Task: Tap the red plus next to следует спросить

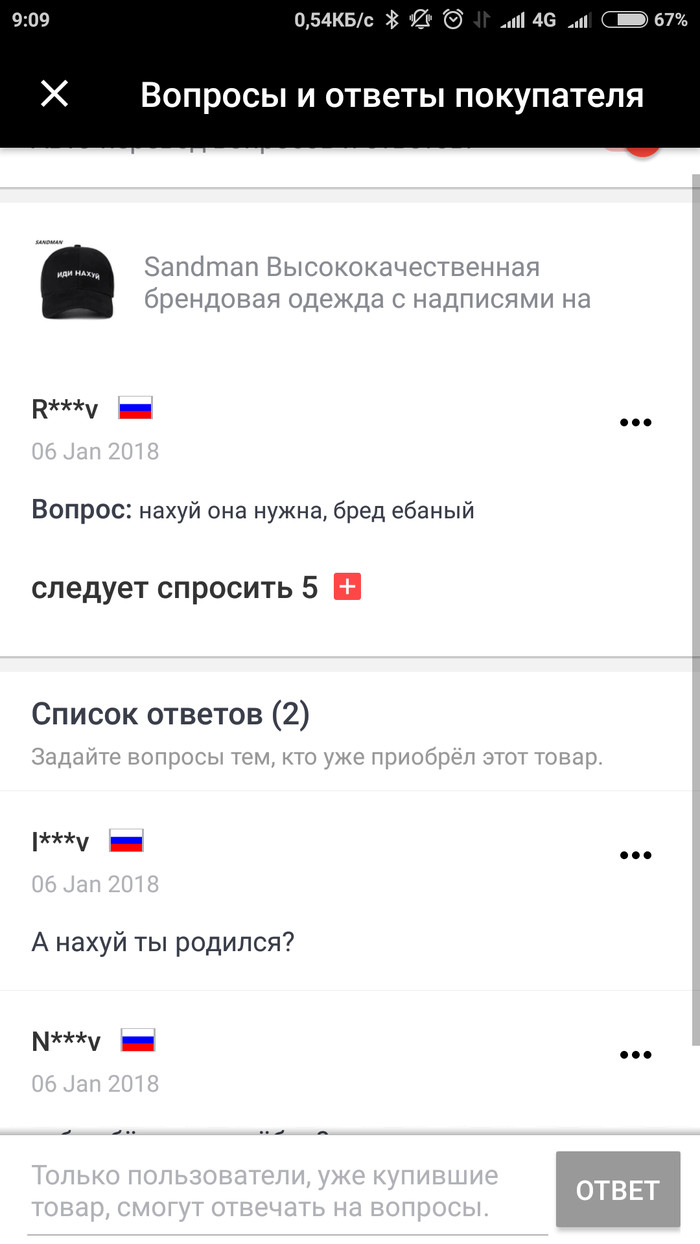Action: (347, 587)
